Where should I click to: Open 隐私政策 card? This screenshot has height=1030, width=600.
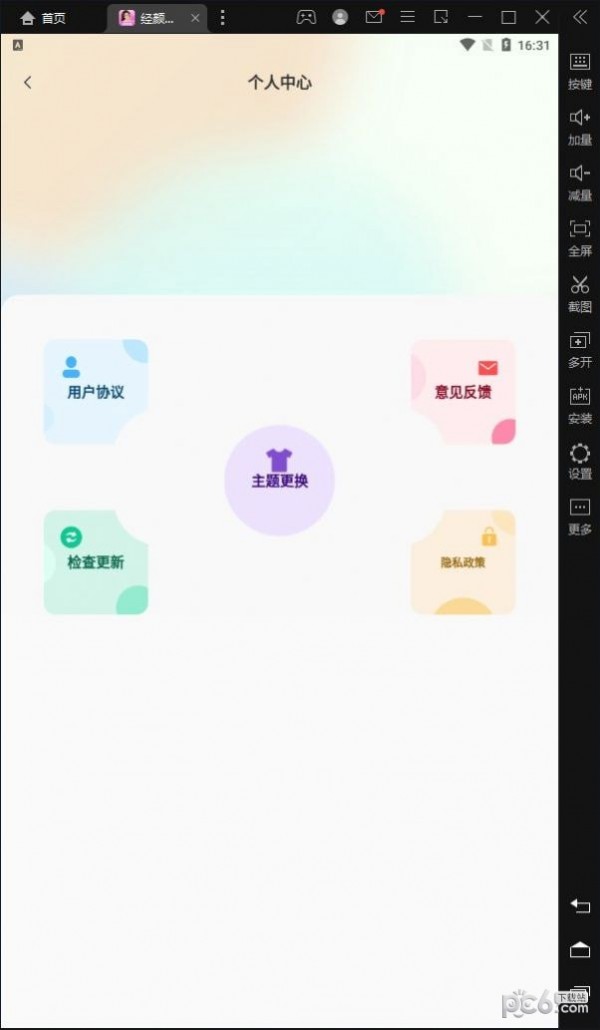pyautogui.click(x=463, y=561)
